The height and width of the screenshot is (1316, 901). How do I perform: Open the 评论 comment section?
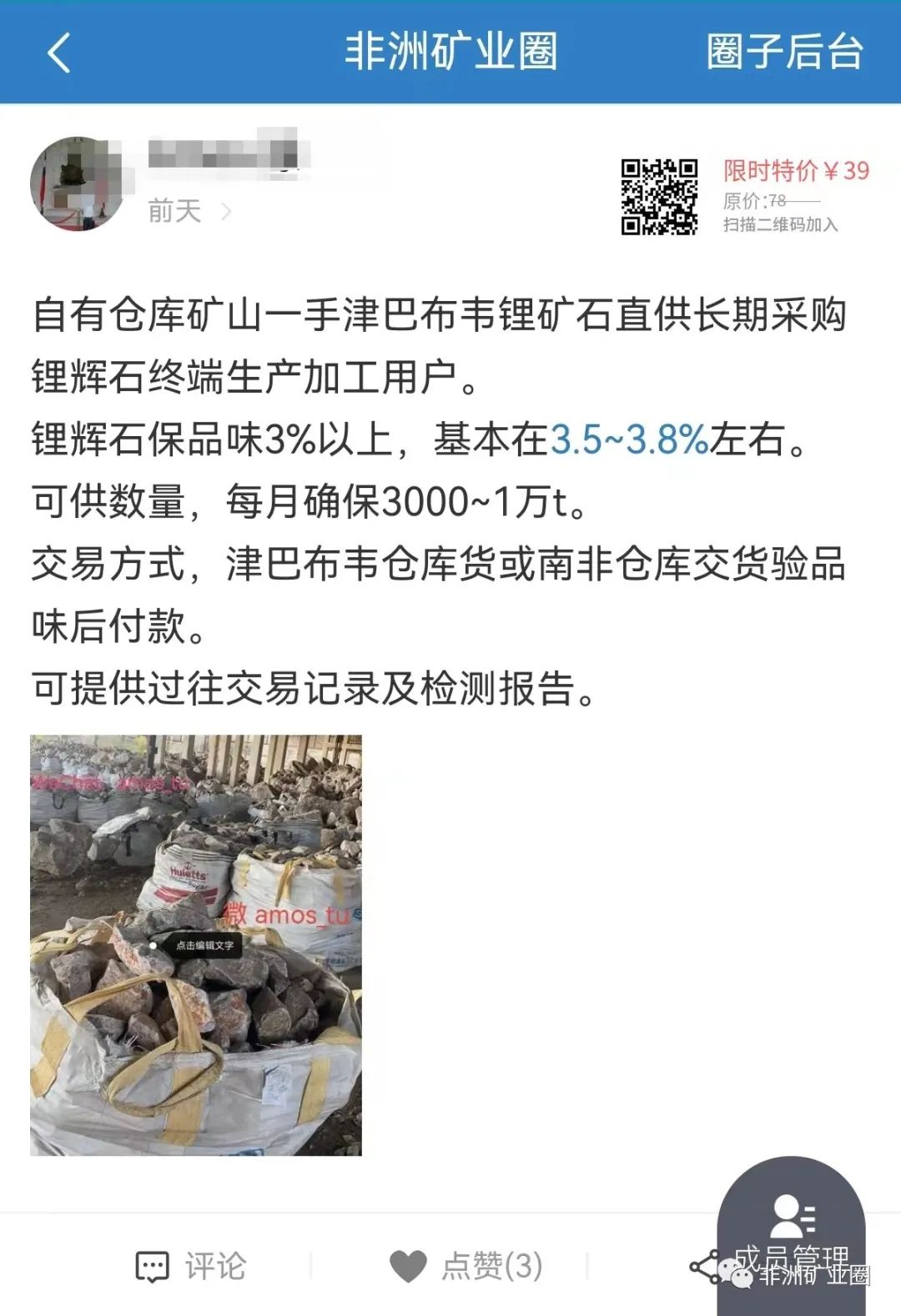pos(191,1267)
